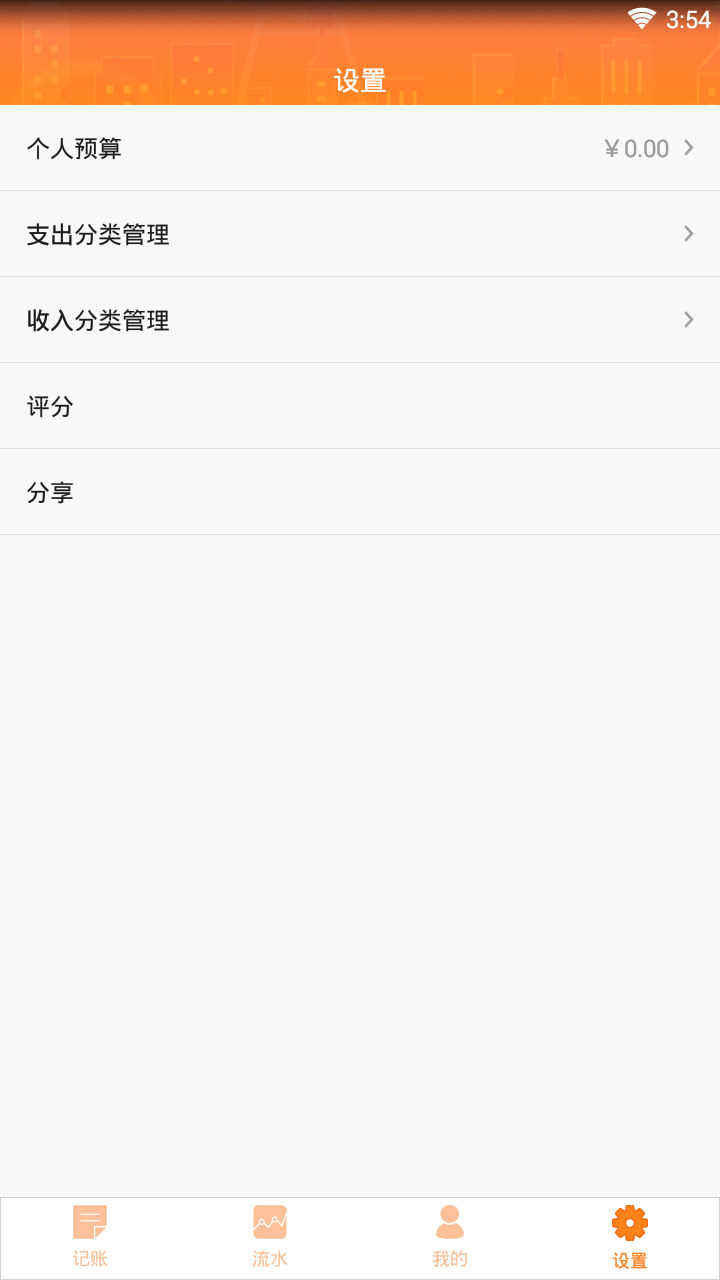Select the 分享 share row
Screen dimensions: 720x1280
pos(360,492)
